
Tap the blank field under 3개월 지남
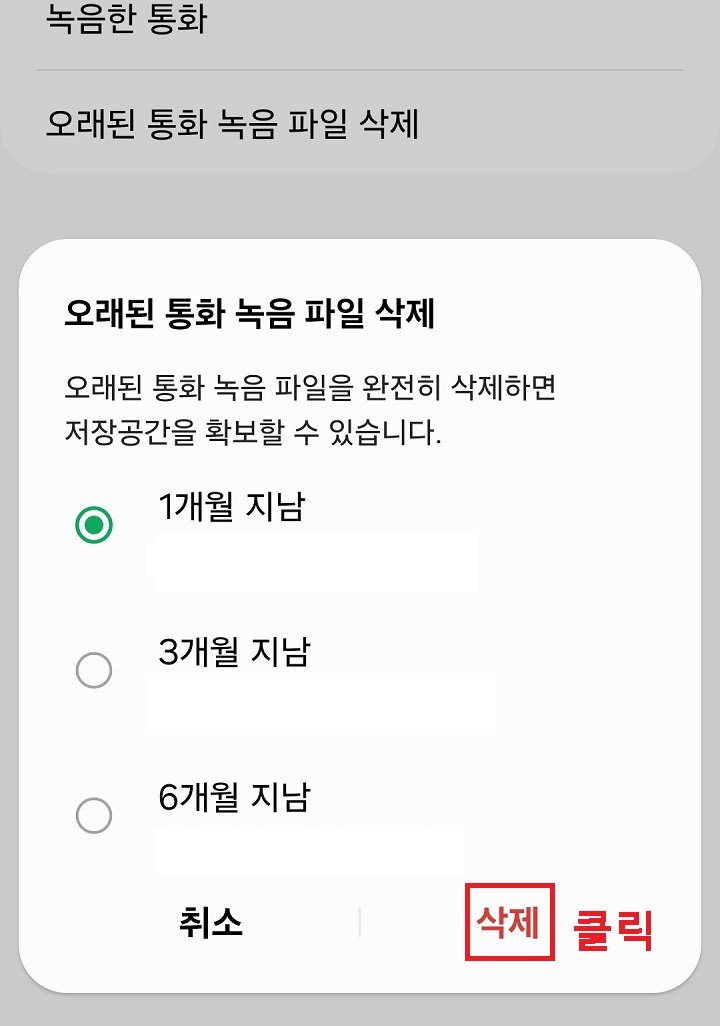coord(320,707)
